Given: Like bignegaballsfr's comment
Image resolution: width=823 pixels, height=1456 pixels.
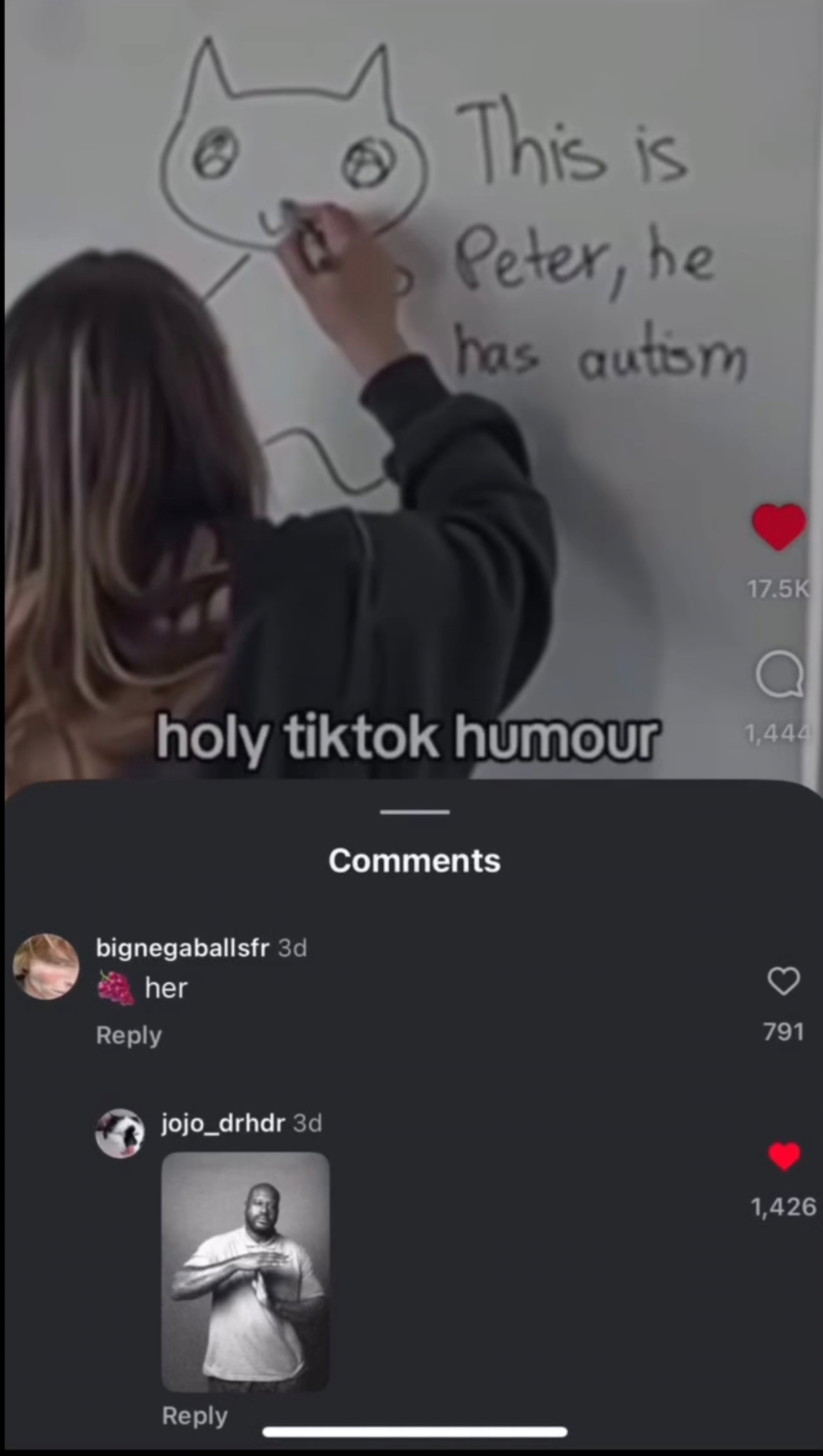Looking at the screenshot, I should click(783, 981).
